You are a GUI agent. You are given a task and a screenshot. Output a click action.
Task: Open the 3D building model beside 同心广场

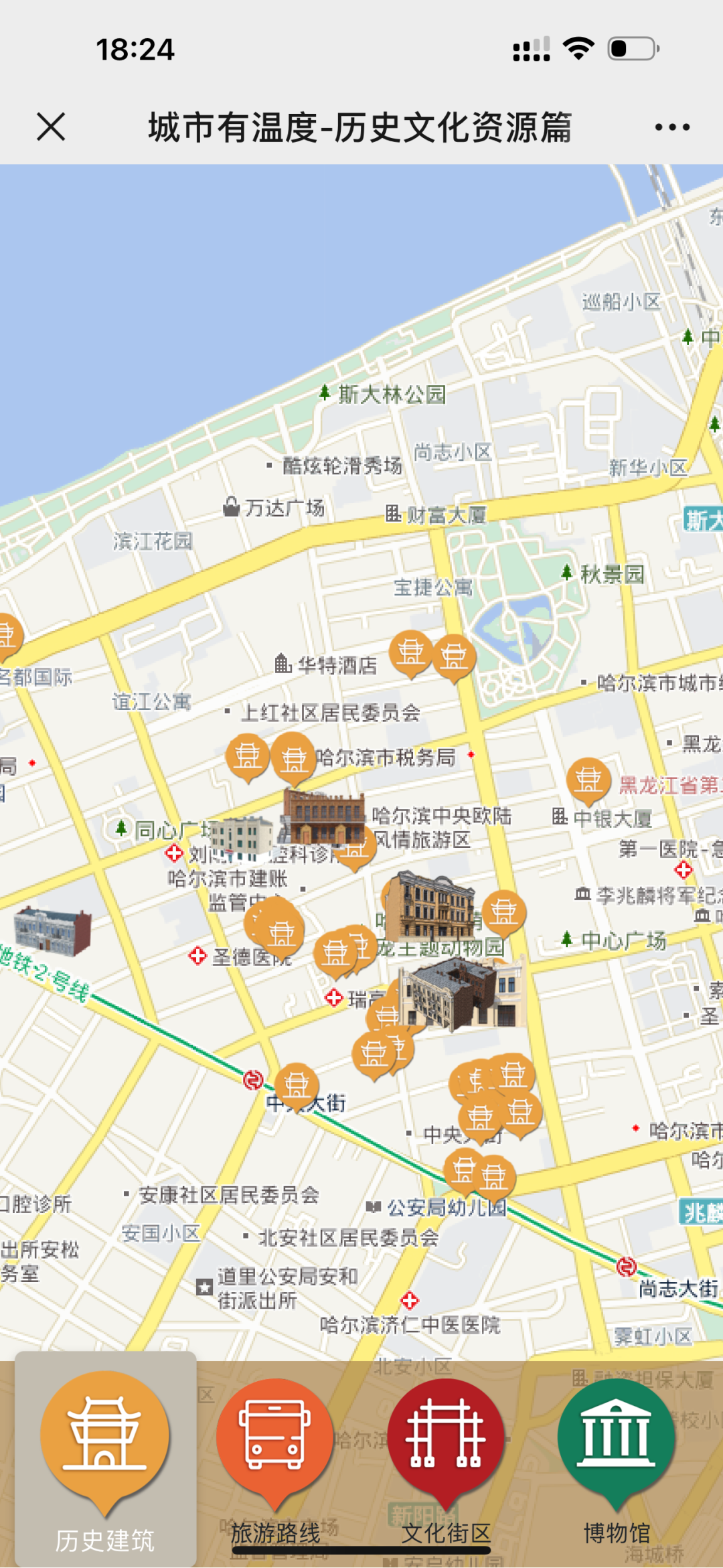tap(241, 837)
